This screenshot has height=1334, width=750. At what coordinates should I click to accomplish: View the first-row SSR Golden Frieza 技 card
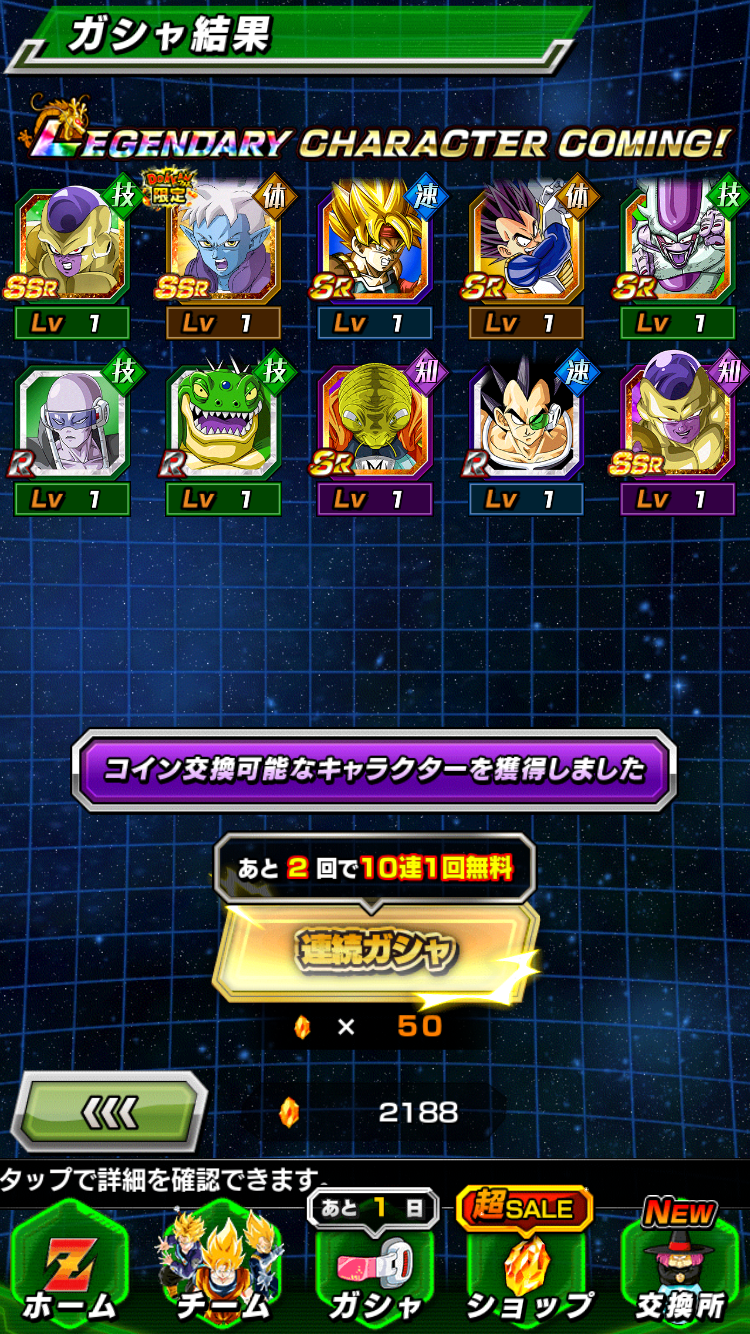point(72,242)
